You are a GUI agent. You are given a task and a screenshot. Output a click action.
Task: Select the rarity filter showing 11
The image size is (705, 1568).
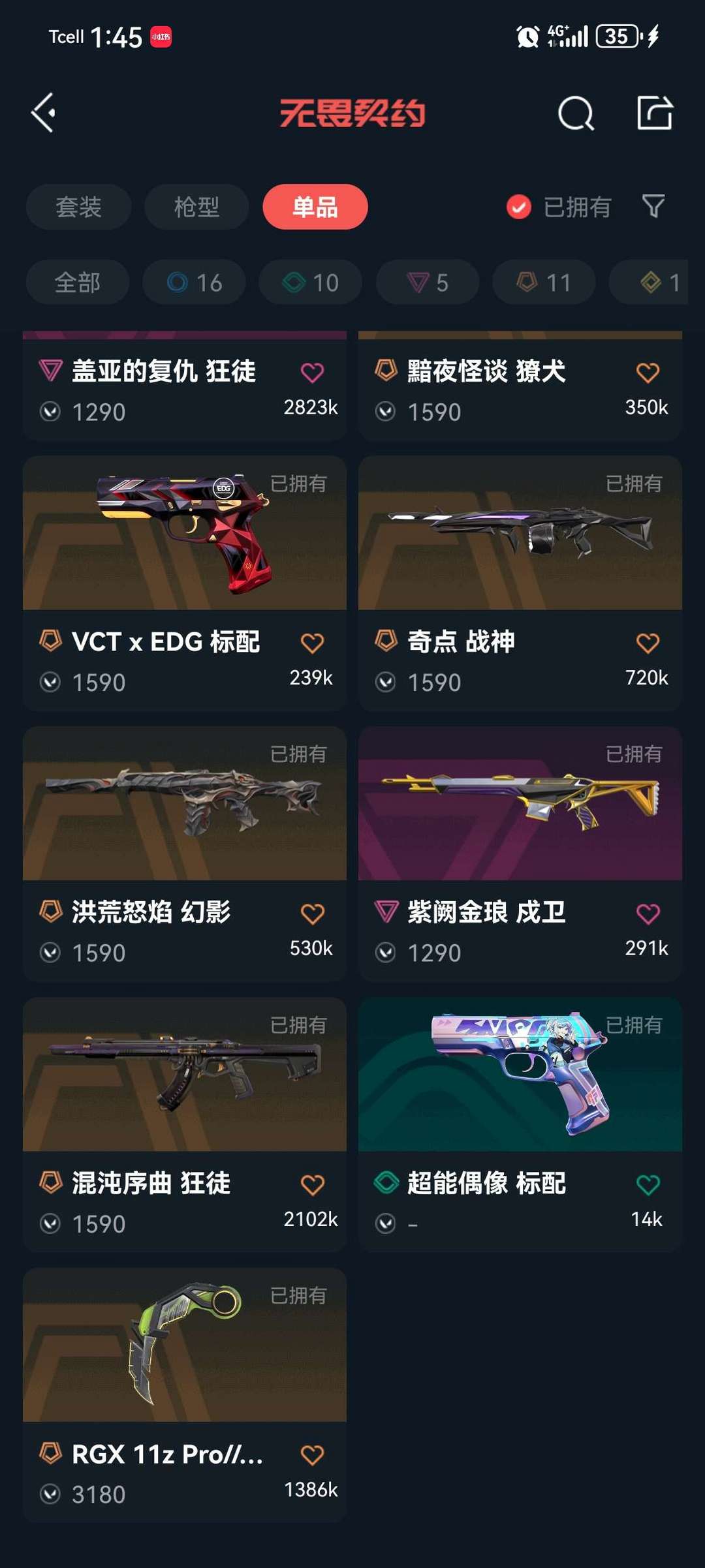click(x=542, y=282)
